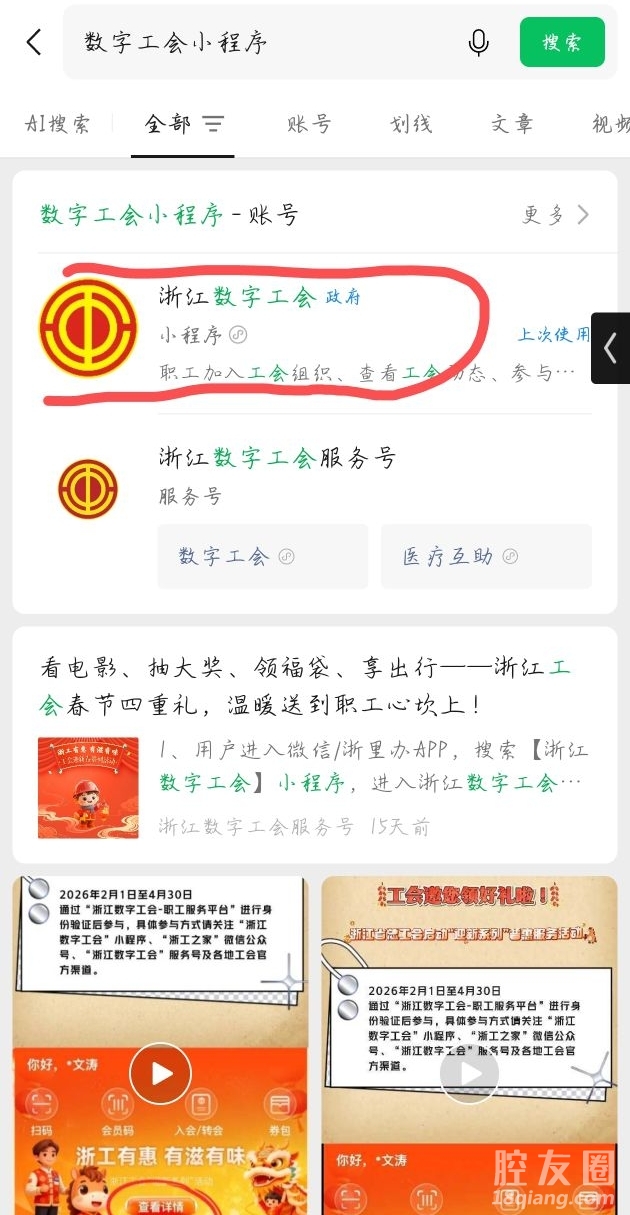Switch to the 账号 tab

[309, 124]
